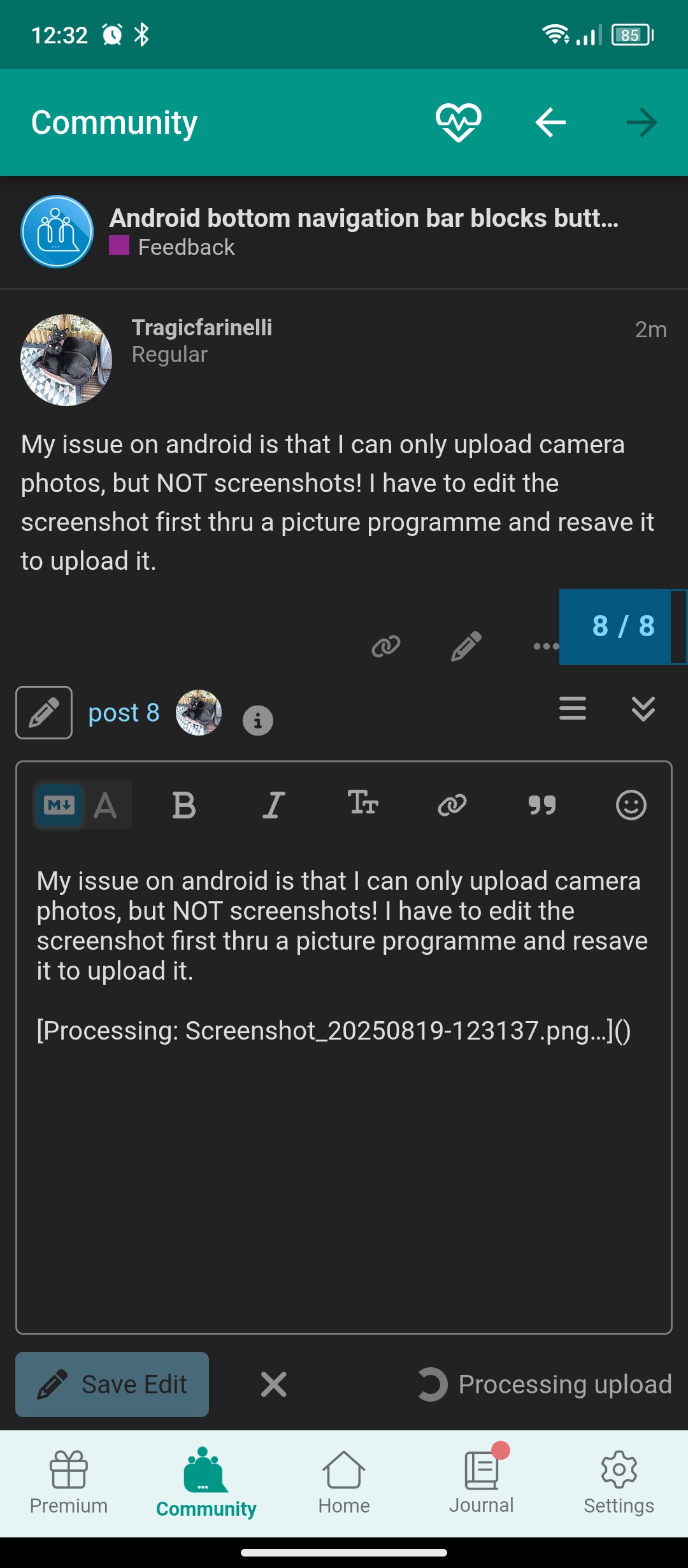Apply bold formatting
This screenshot has width=688, height=1568.
(184, 805)
